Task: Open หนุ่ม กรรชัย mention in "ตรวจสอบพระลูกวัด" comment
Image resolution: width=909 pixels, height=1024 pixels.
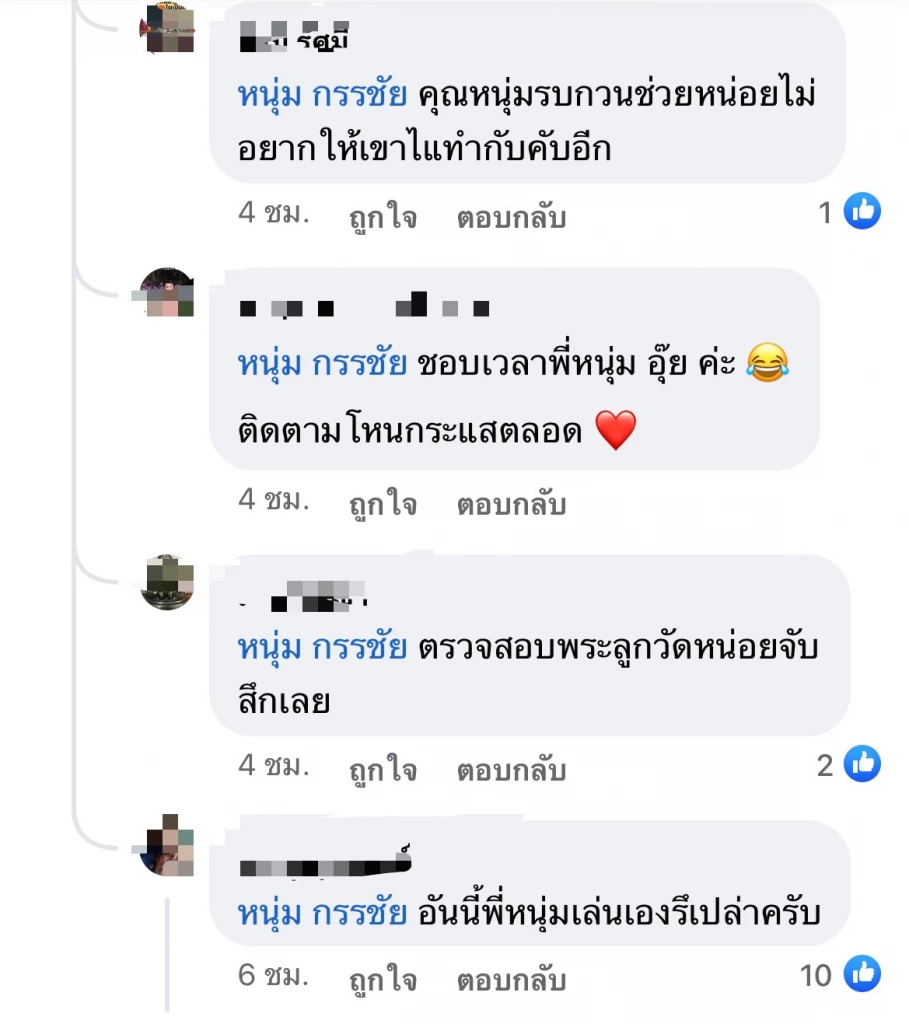Action: tap(322, 648)
